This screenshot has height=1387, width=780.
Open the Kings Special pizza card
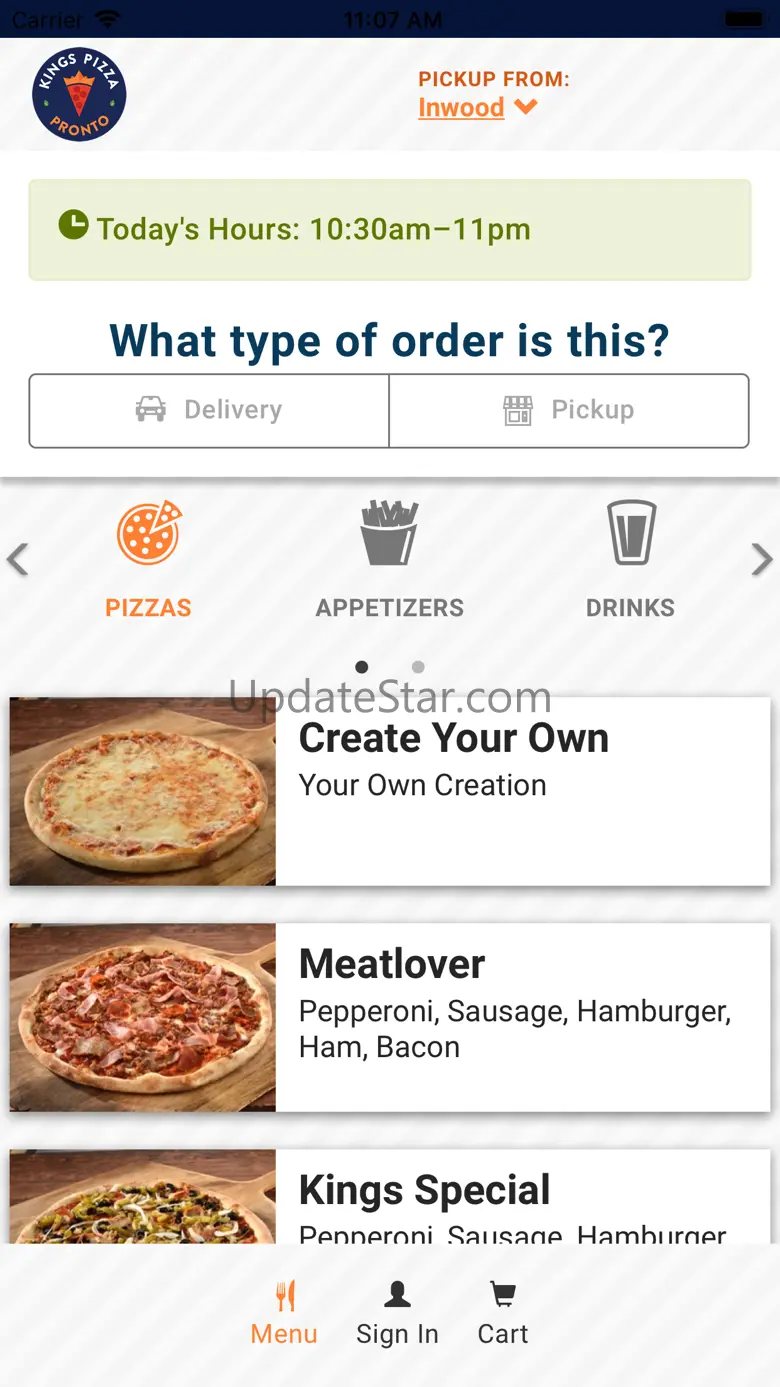[390, 1197]
